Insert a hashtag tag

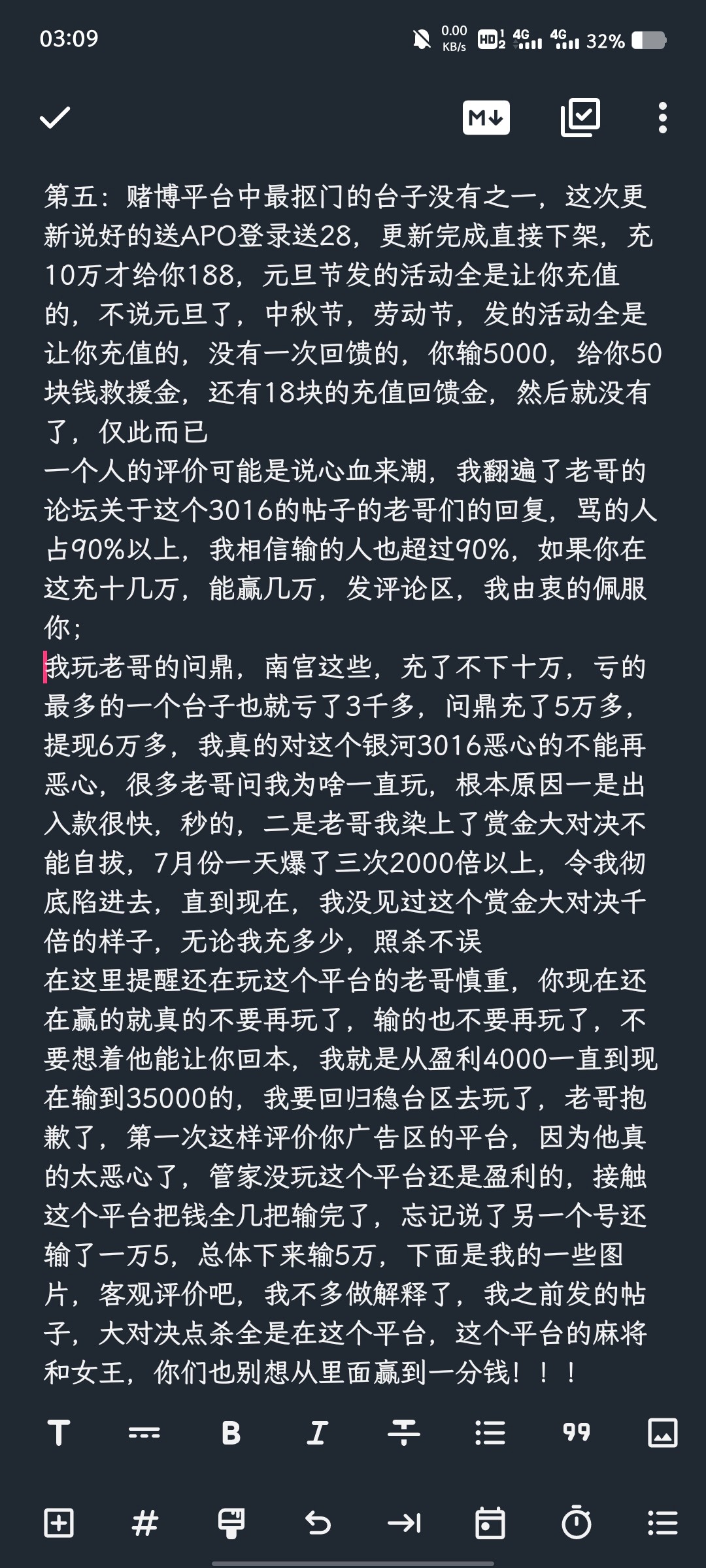(144, 1524)
